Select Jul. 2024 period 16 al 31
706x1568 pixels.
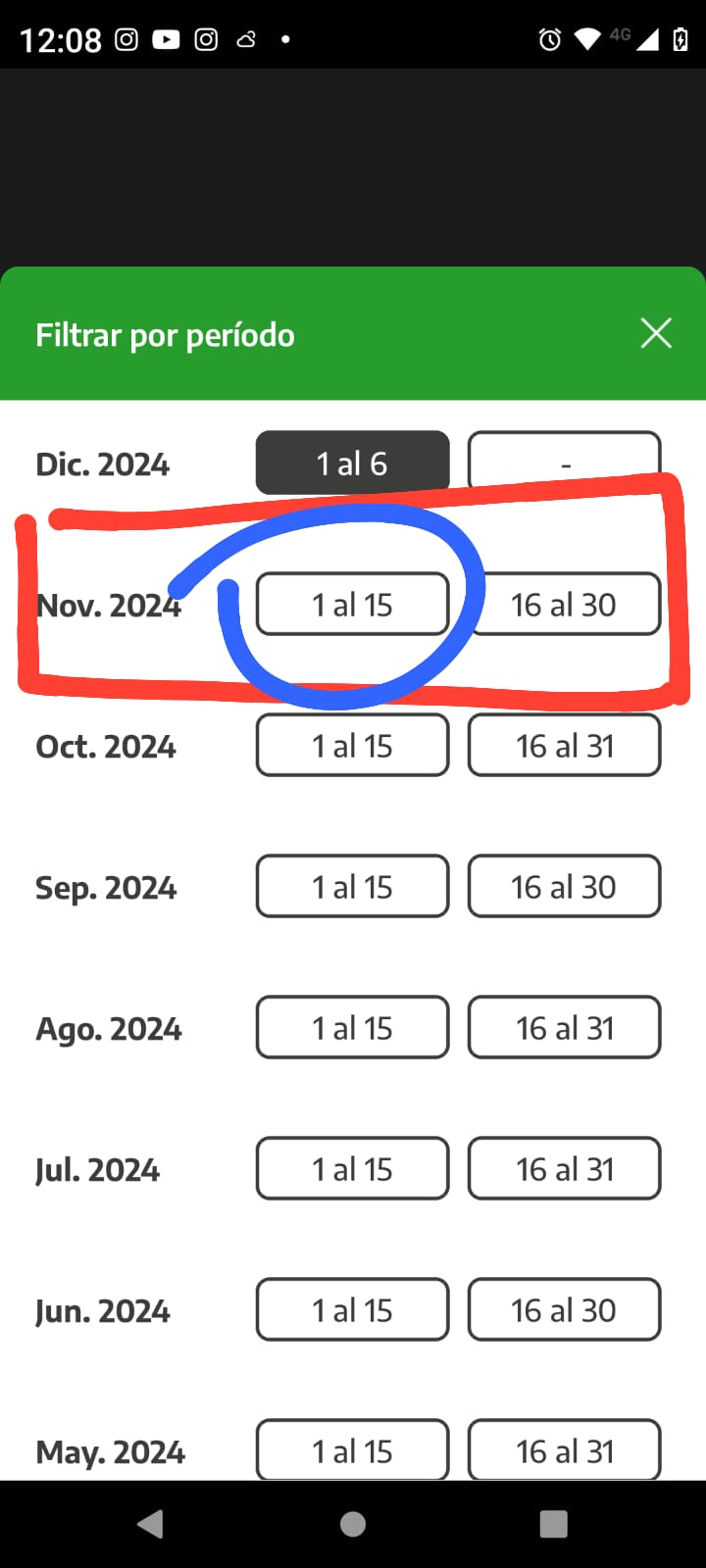pos(564,1168)
